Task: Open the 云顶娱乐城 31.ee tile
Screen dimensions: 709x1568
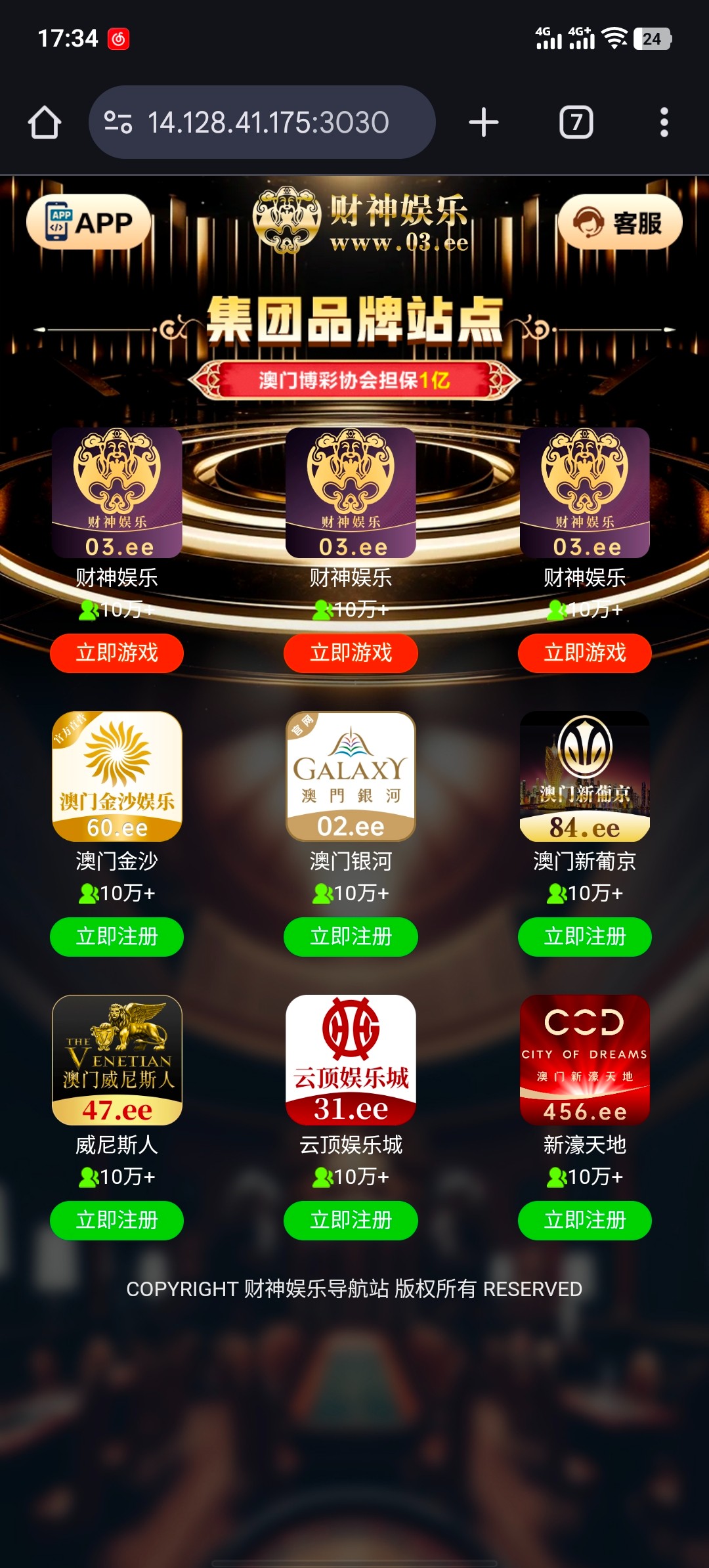Action: (x=351, y=1060)
